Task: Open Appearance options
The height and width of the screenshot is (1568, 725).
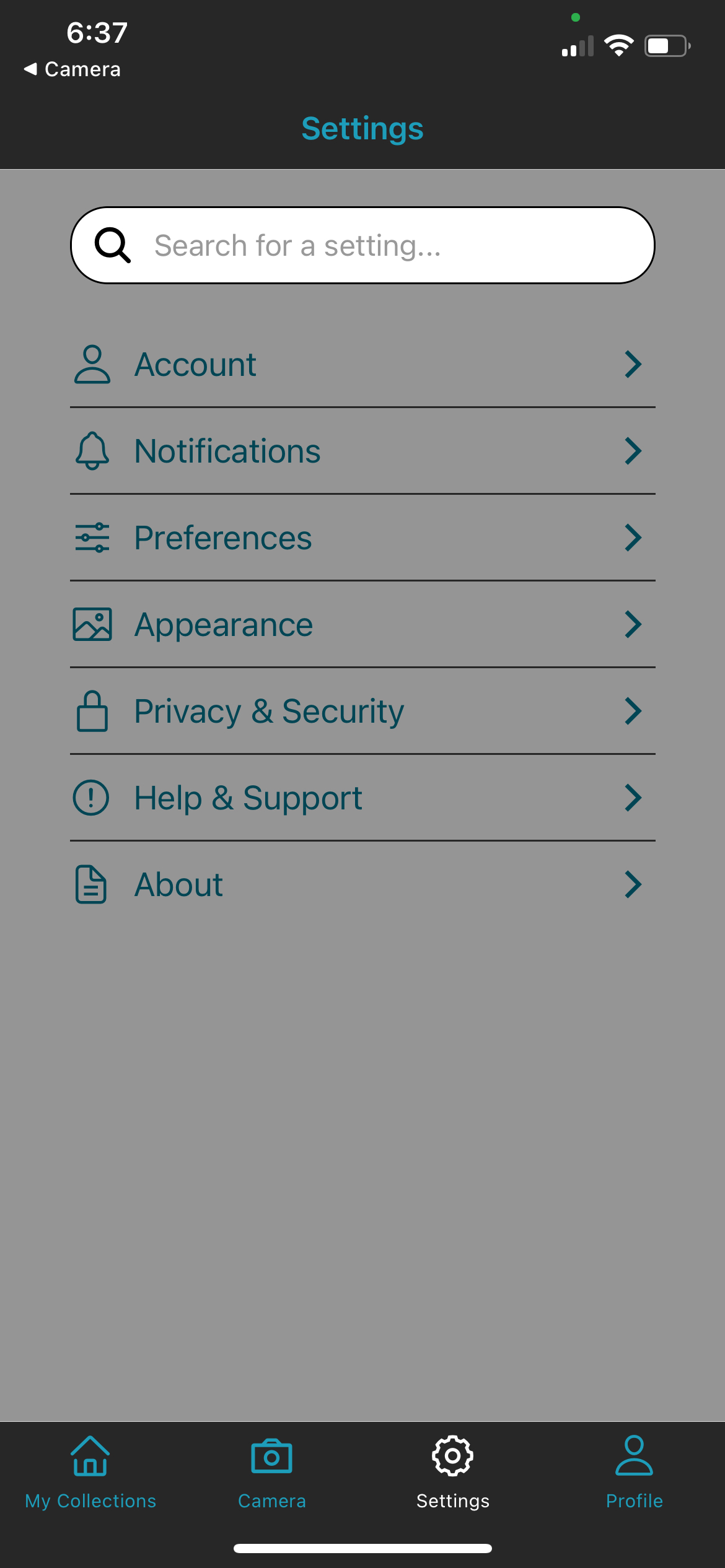Action: [x=362, y=624]
